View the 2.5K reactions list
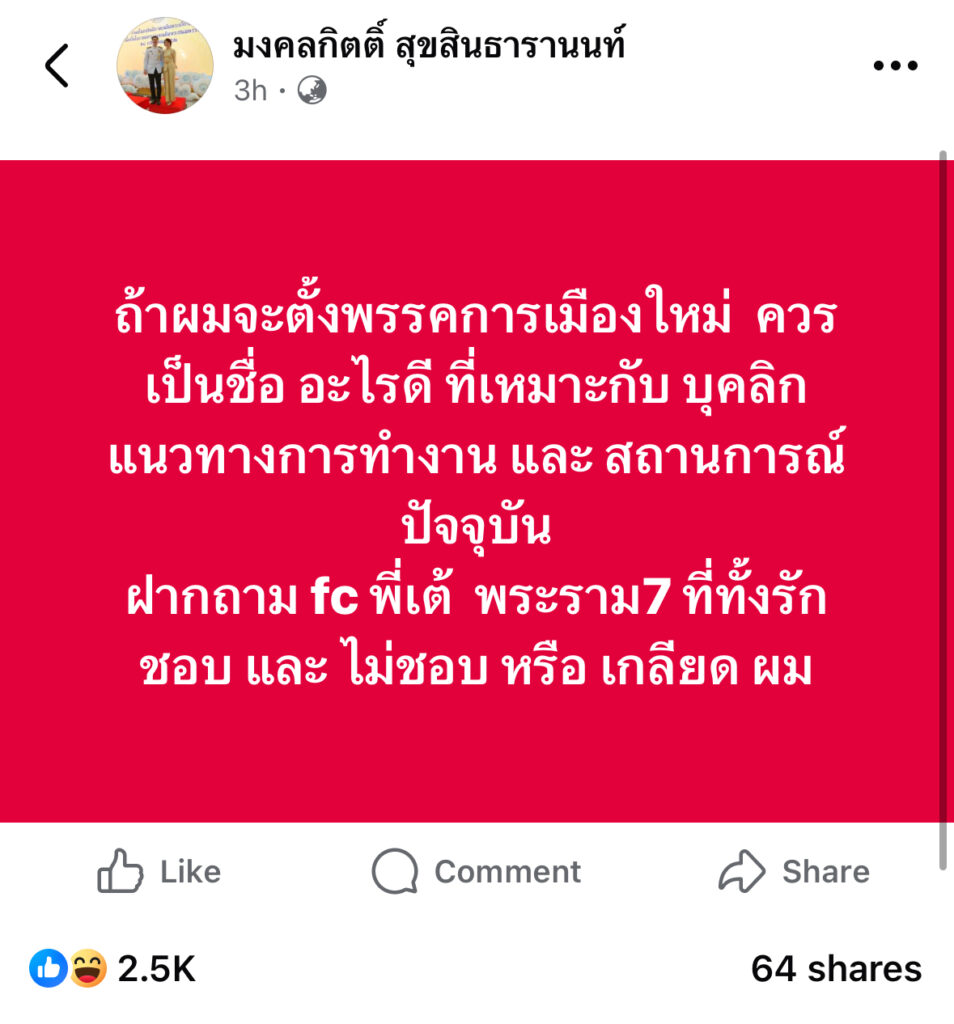Screen dimensions: 954x1024 [112, 968]
